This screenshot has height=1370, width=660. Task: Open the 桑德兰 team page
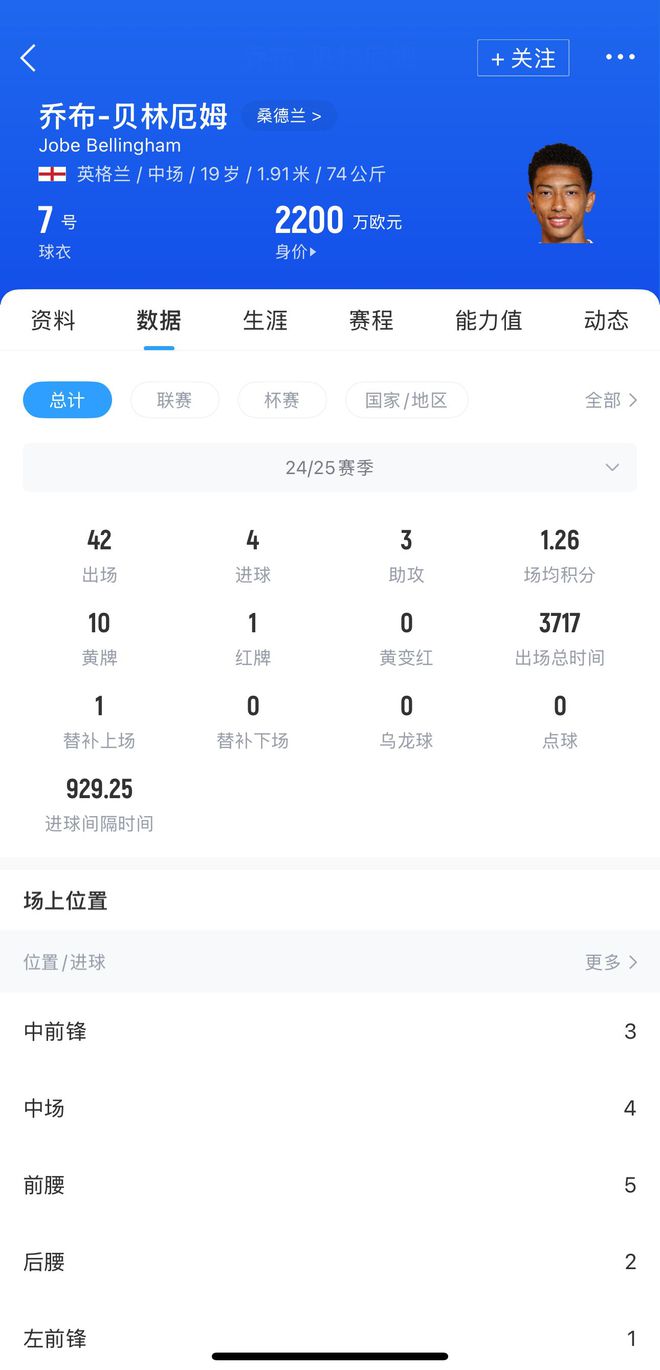pyautogui.click(x=288, y=116)
